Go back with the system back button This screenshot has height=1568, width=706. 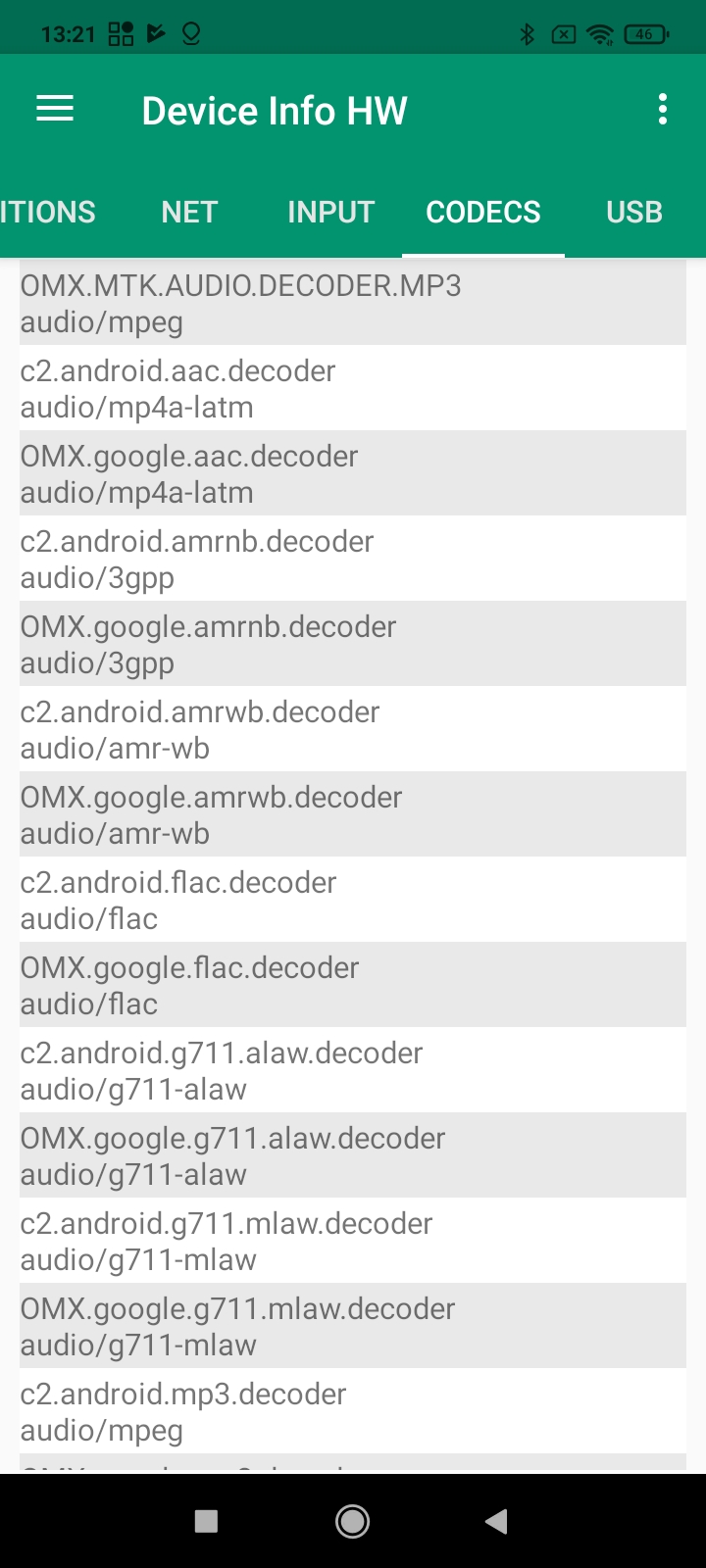[x=496, y=1521]
